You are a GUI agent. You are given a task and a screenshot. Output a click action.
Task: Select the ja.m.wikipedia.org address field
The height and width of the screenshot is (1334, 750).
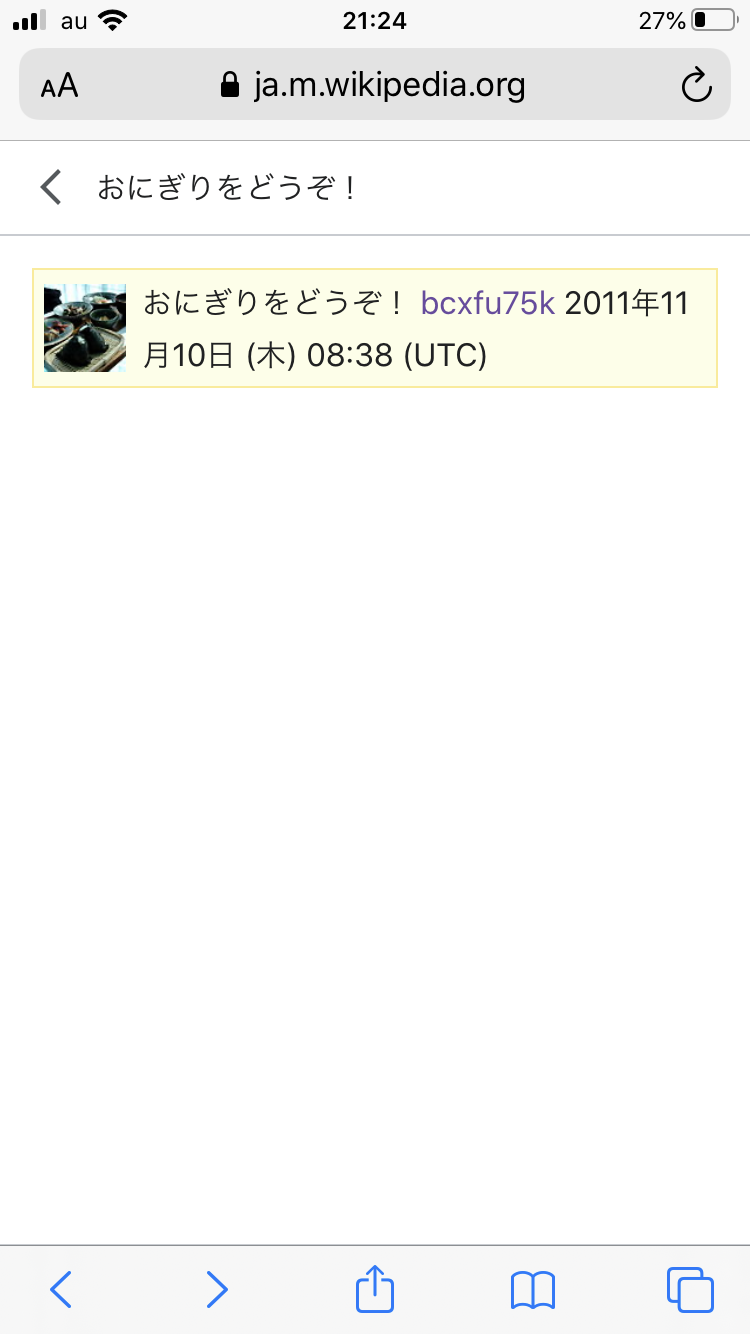point(373,86)
